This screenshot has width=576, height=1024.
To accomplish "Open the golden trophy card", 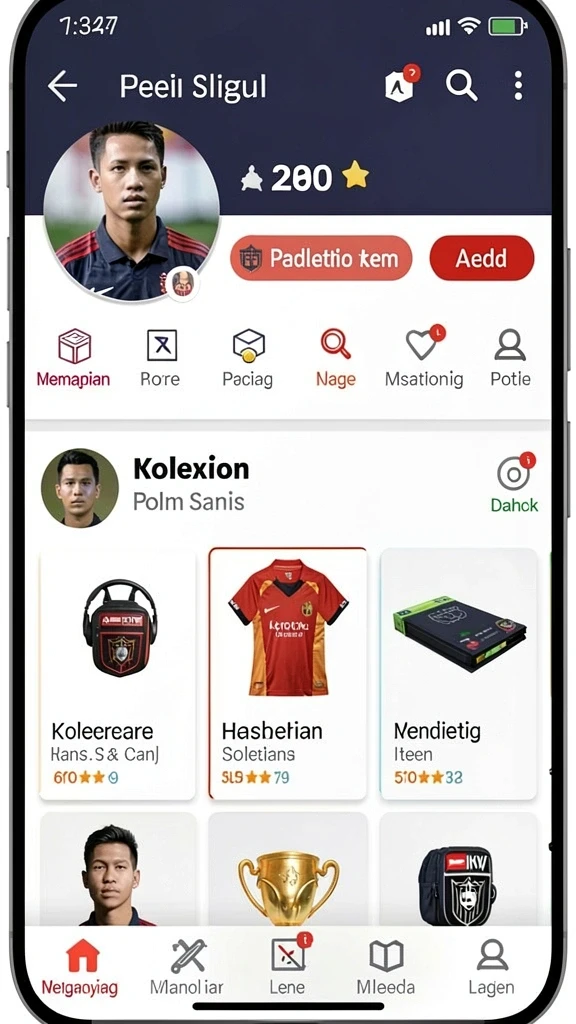I will (x=287, y=870).
